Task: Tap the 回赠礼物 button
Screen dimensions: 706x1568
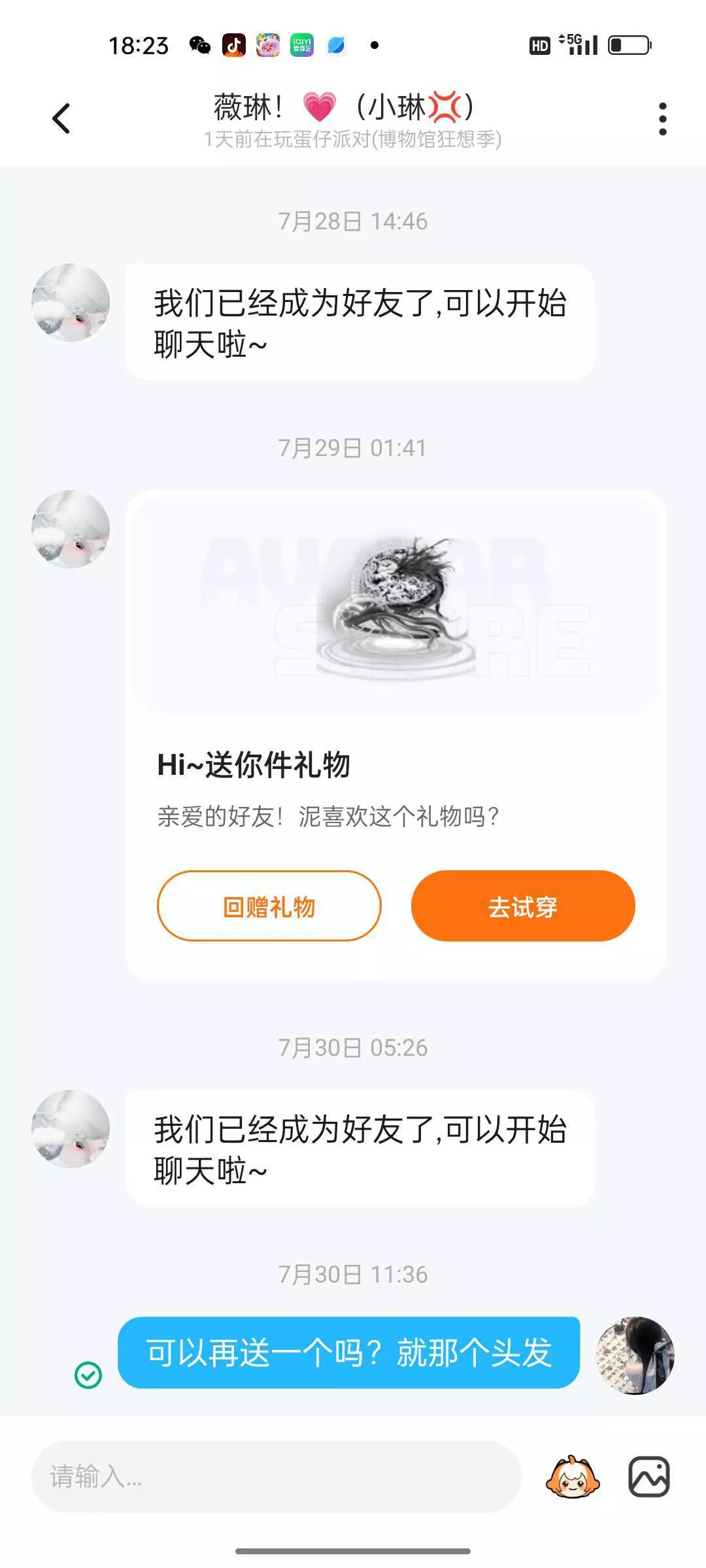Action: click(x=269, y=906)
